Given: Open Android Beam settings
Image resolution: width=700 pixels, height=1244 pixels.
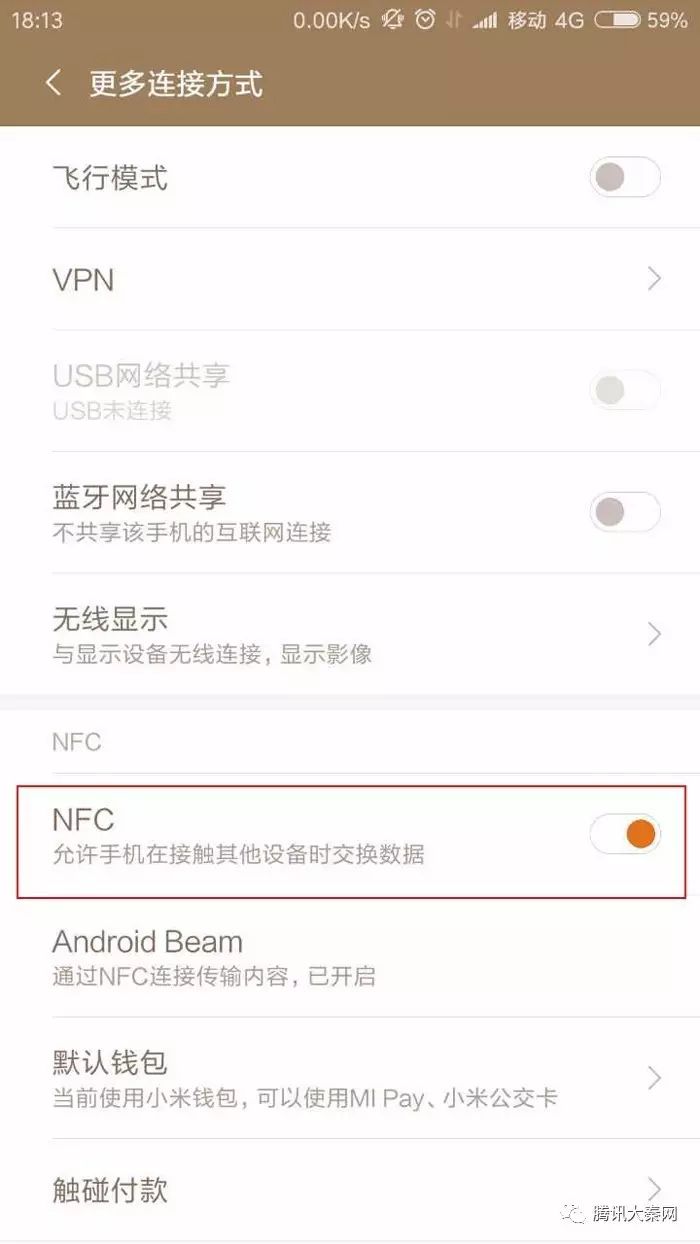Looking at the screenshot, I should click(x=350, y=956).
